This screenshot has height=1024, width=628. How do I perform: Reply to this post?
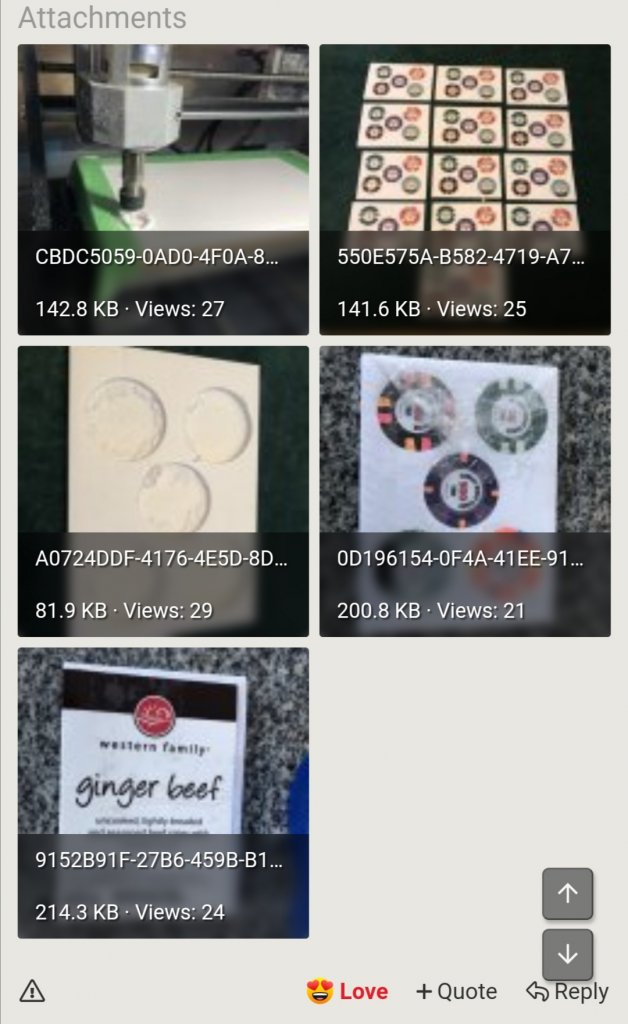pyautogui.click(x=567, y=991)
